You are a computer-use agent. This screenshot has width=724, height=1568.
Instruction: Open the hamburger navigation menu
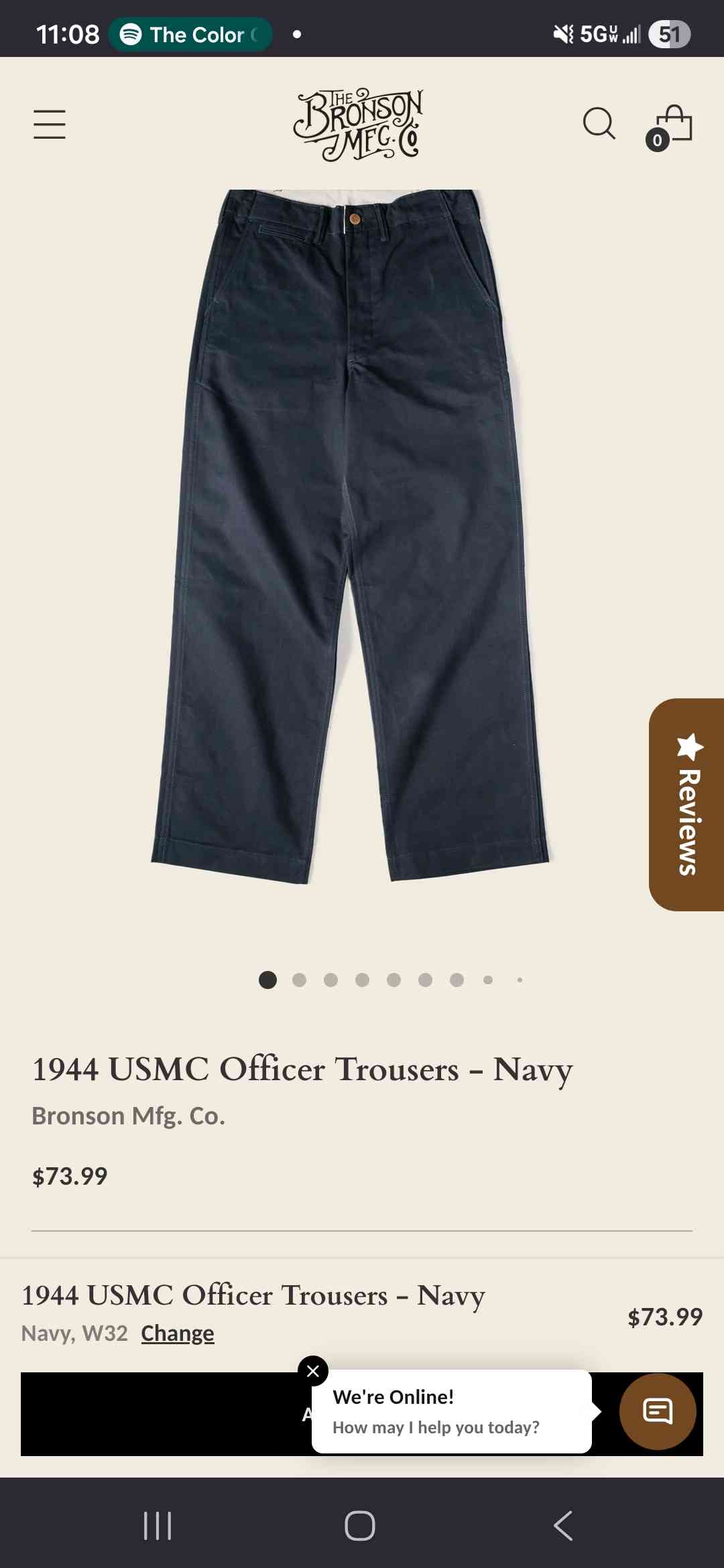(x=50, y=125)
